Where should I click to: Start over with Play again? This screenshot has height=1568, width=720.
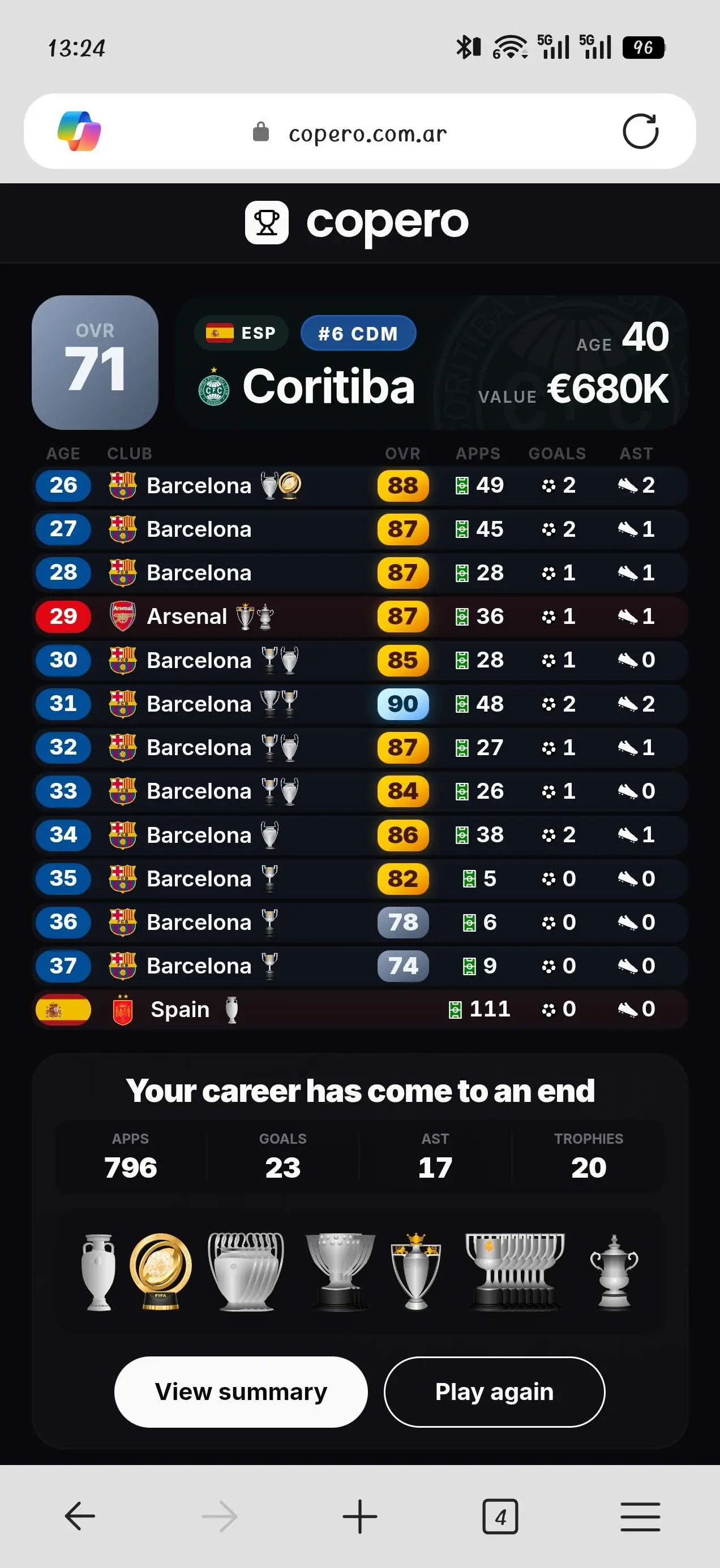click(494, 1392)
